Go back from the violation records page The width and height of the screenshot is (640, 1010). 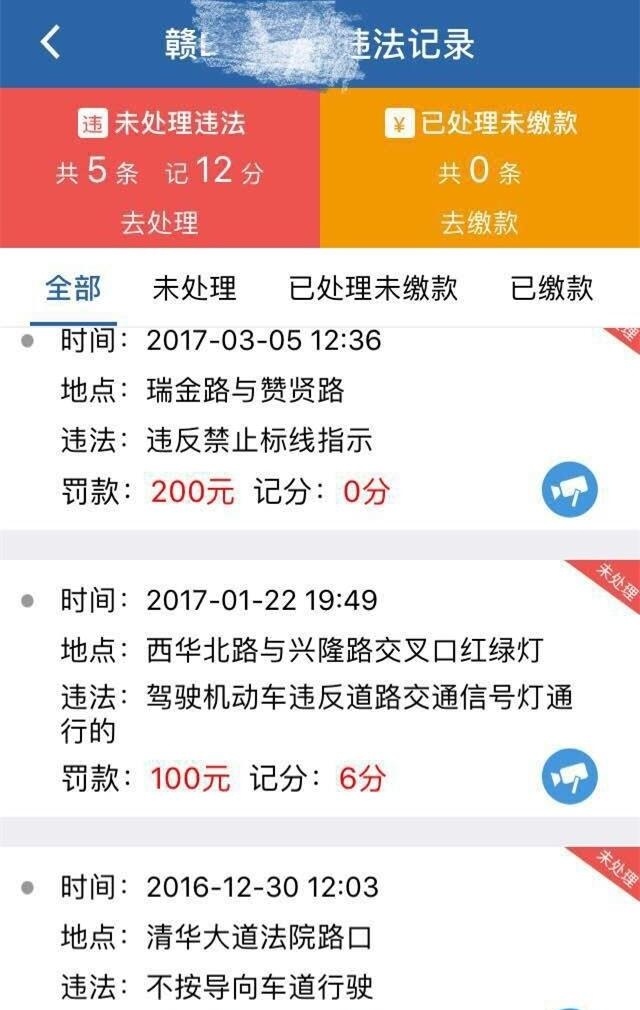(51, 43)
